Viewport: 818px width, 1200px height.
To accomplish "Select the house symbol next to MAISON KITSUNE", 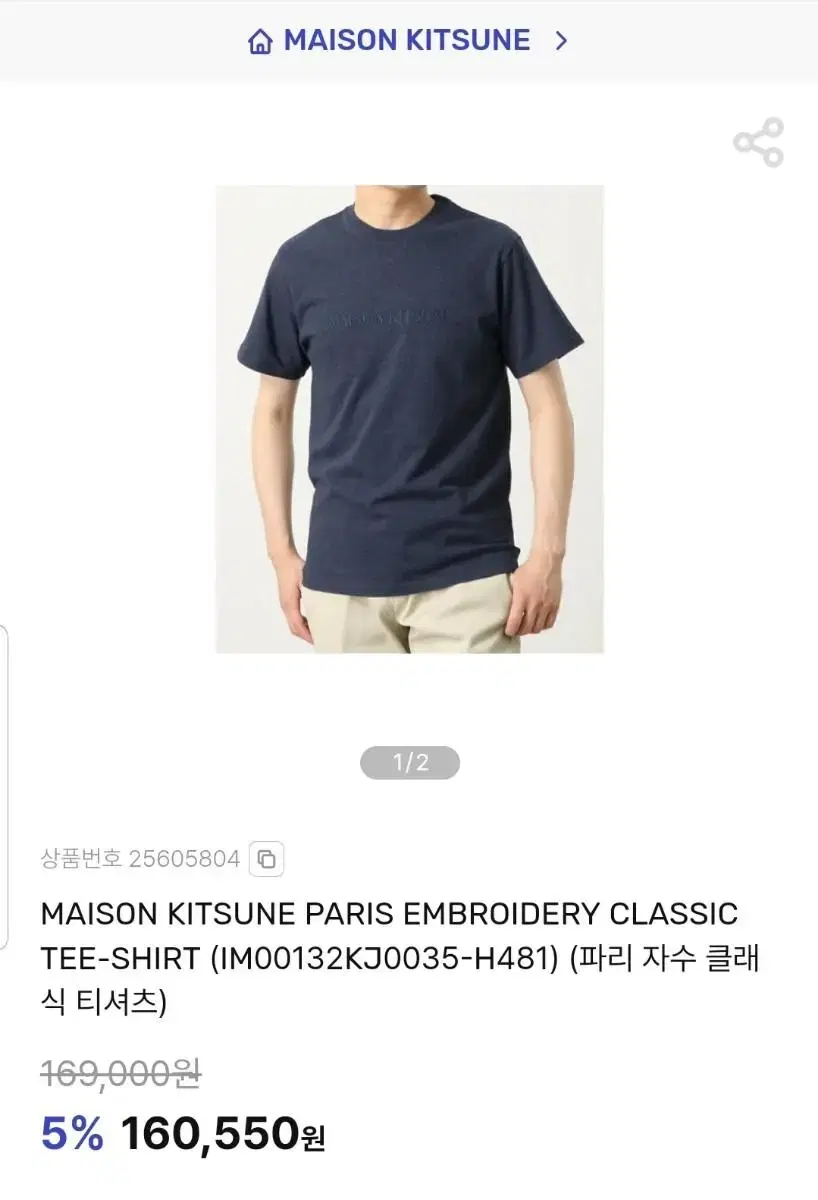I will (x=260, y=40).
